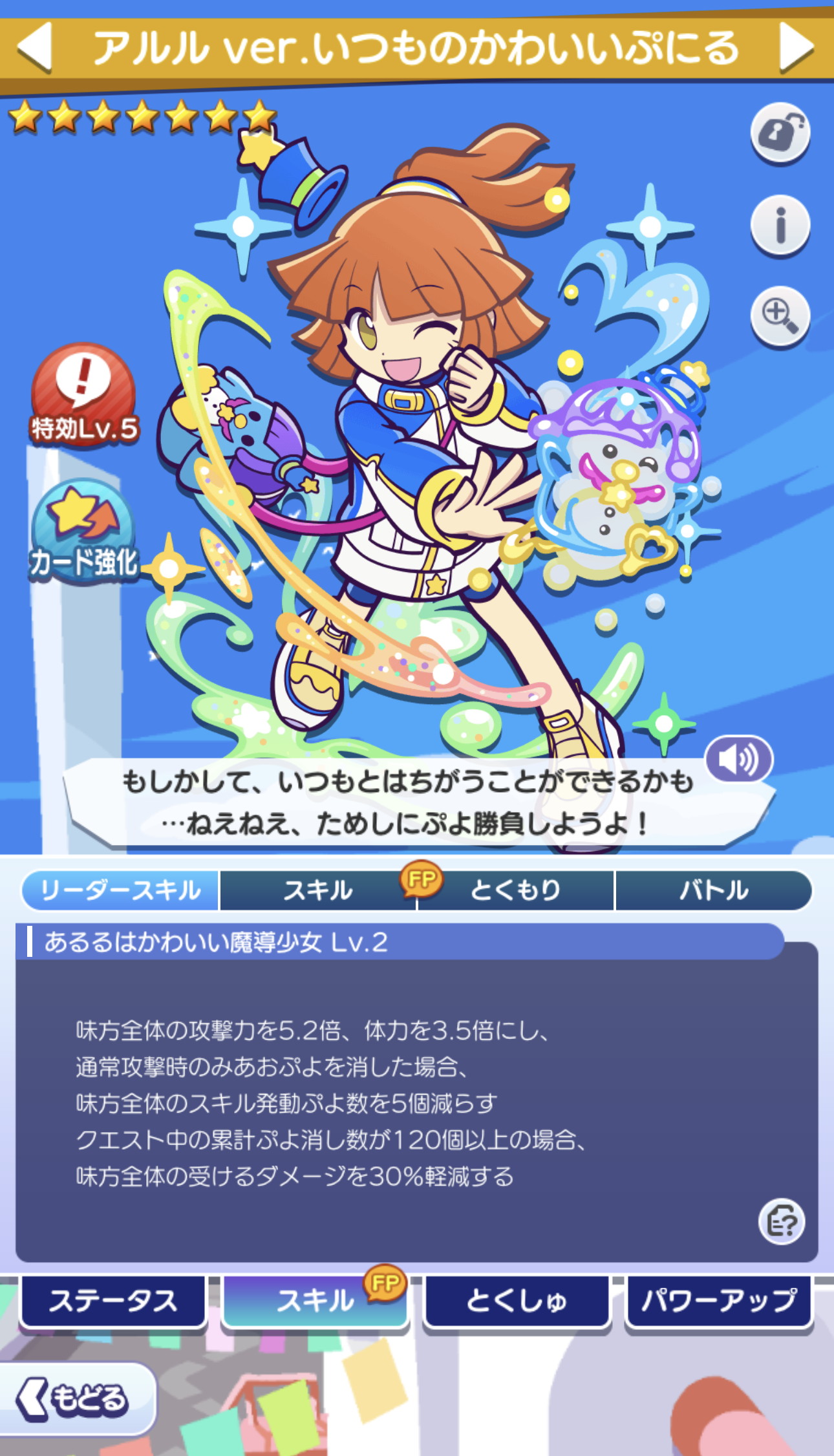Switch to the バトル tab
The image size is (834, 1456).
pyautogui.click(x=714, y=890)
